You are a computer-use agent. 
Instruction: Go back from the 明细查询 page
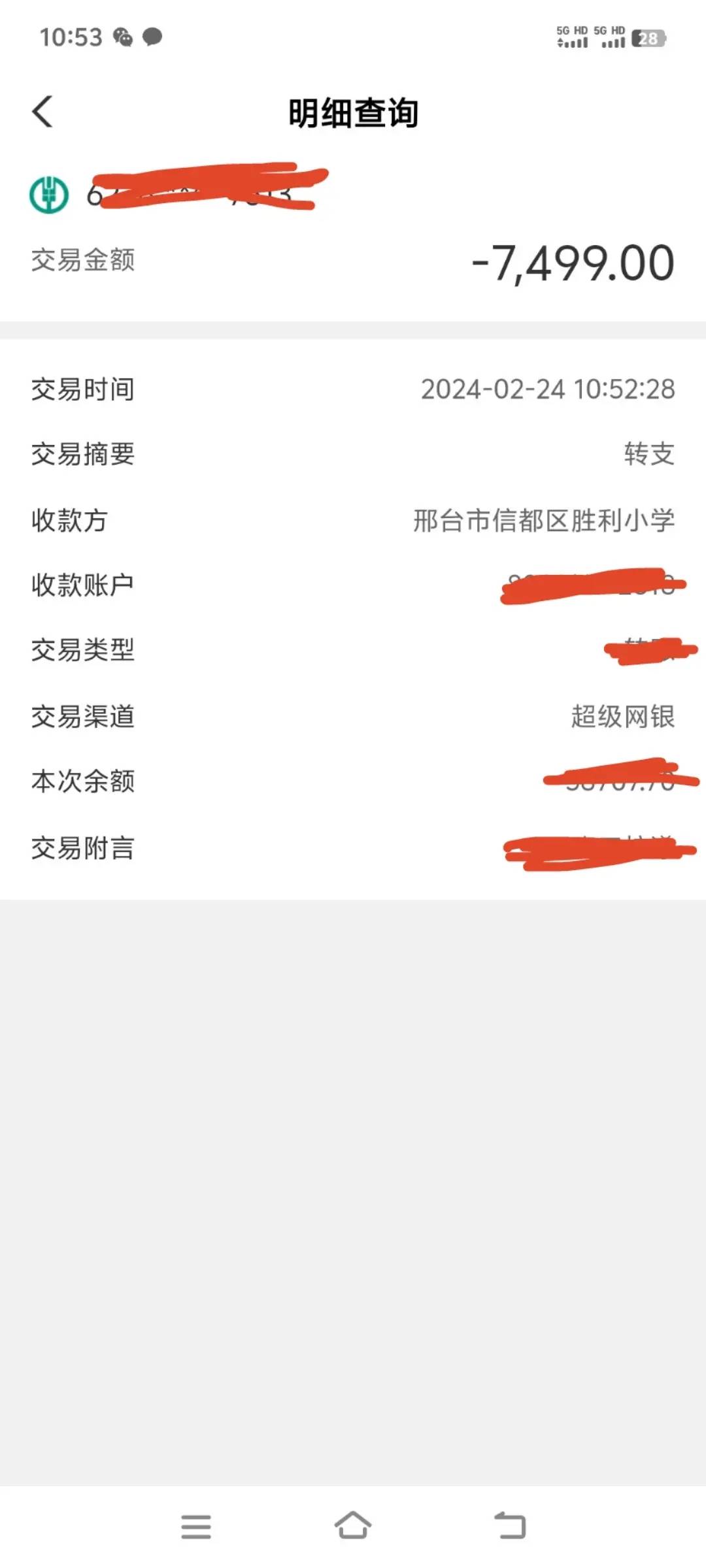point(42,112)
